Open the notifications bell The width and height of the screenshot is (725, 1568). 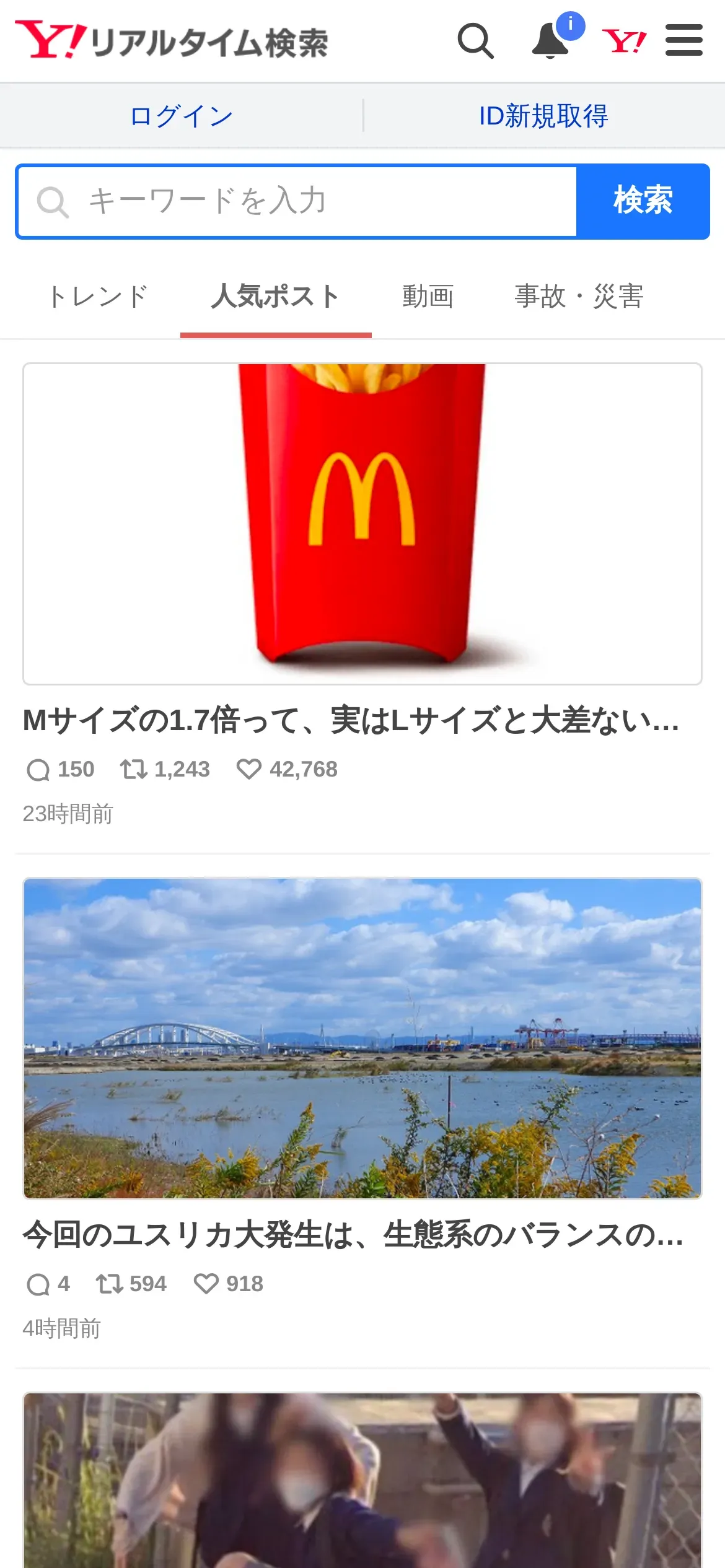click(x=551, y=41)
